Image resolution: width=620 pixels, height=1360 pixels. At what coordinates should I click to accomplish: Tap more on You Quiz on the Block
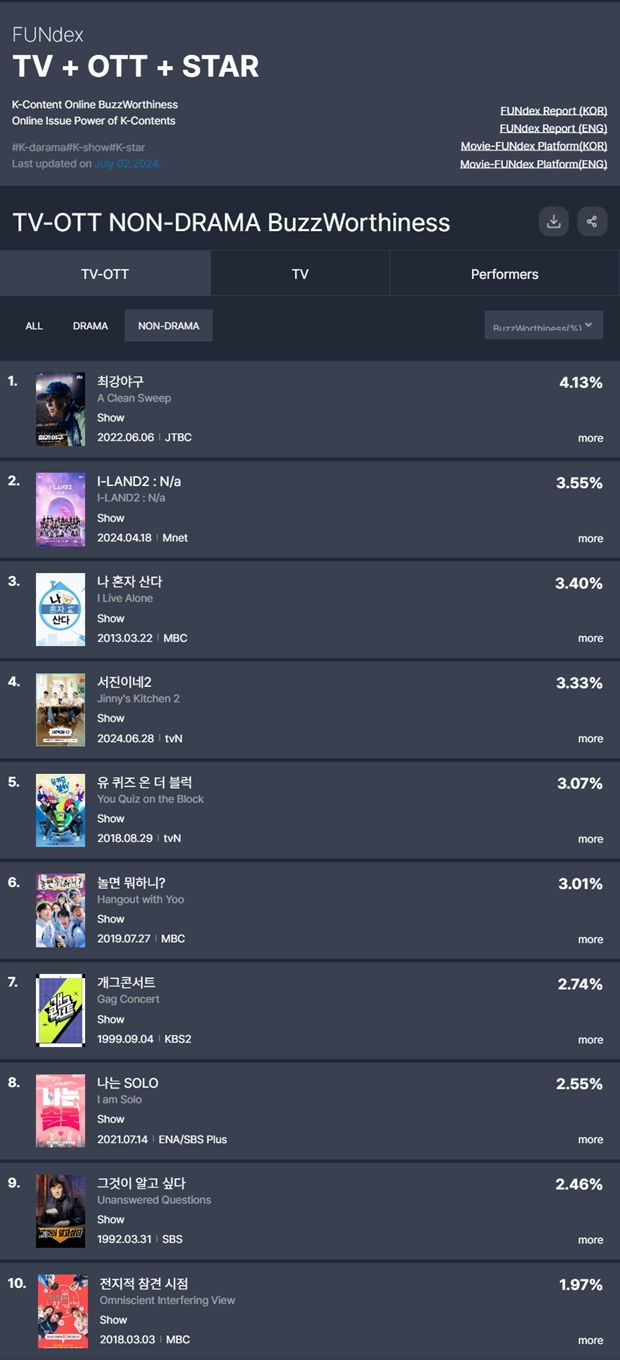[590, 839]
